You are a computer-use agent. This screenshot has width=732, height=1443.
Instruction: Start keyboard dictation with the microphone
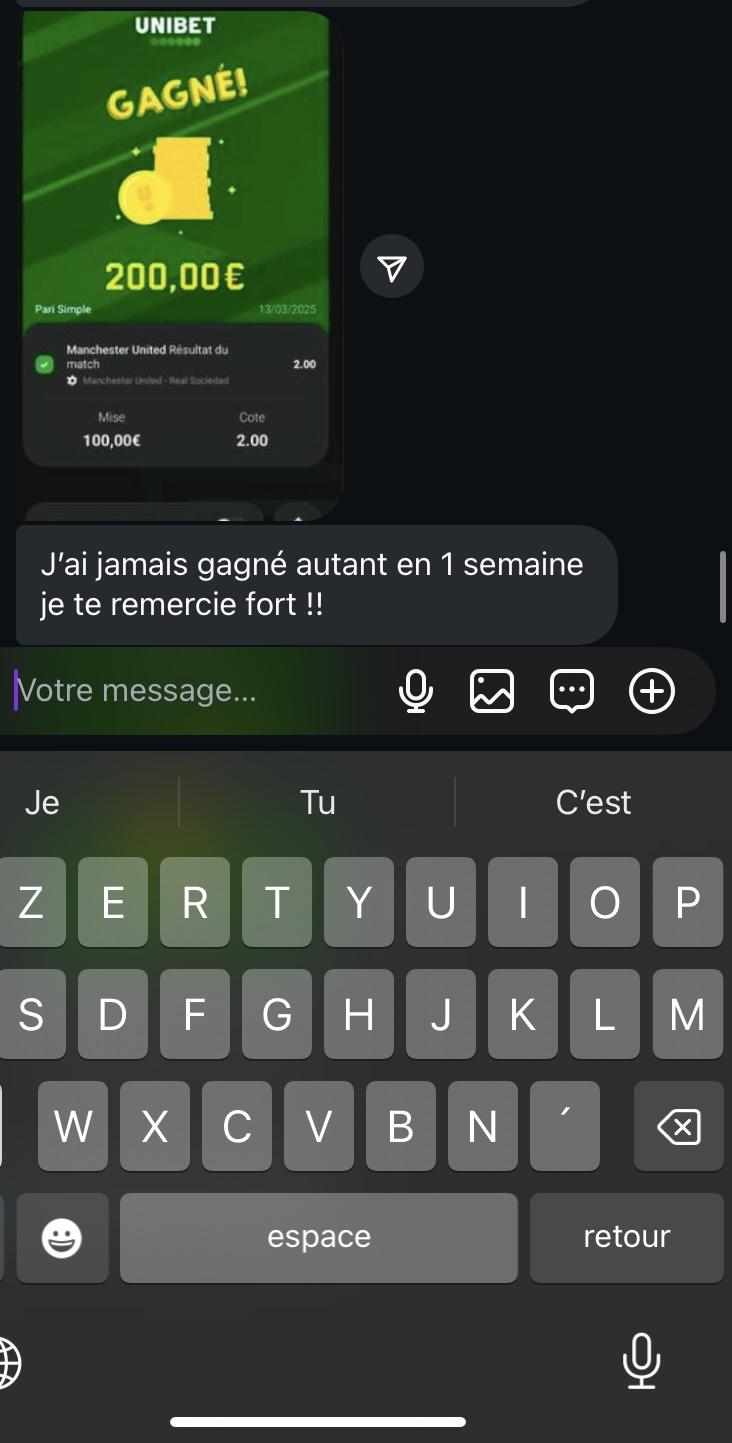point(641,1360)
